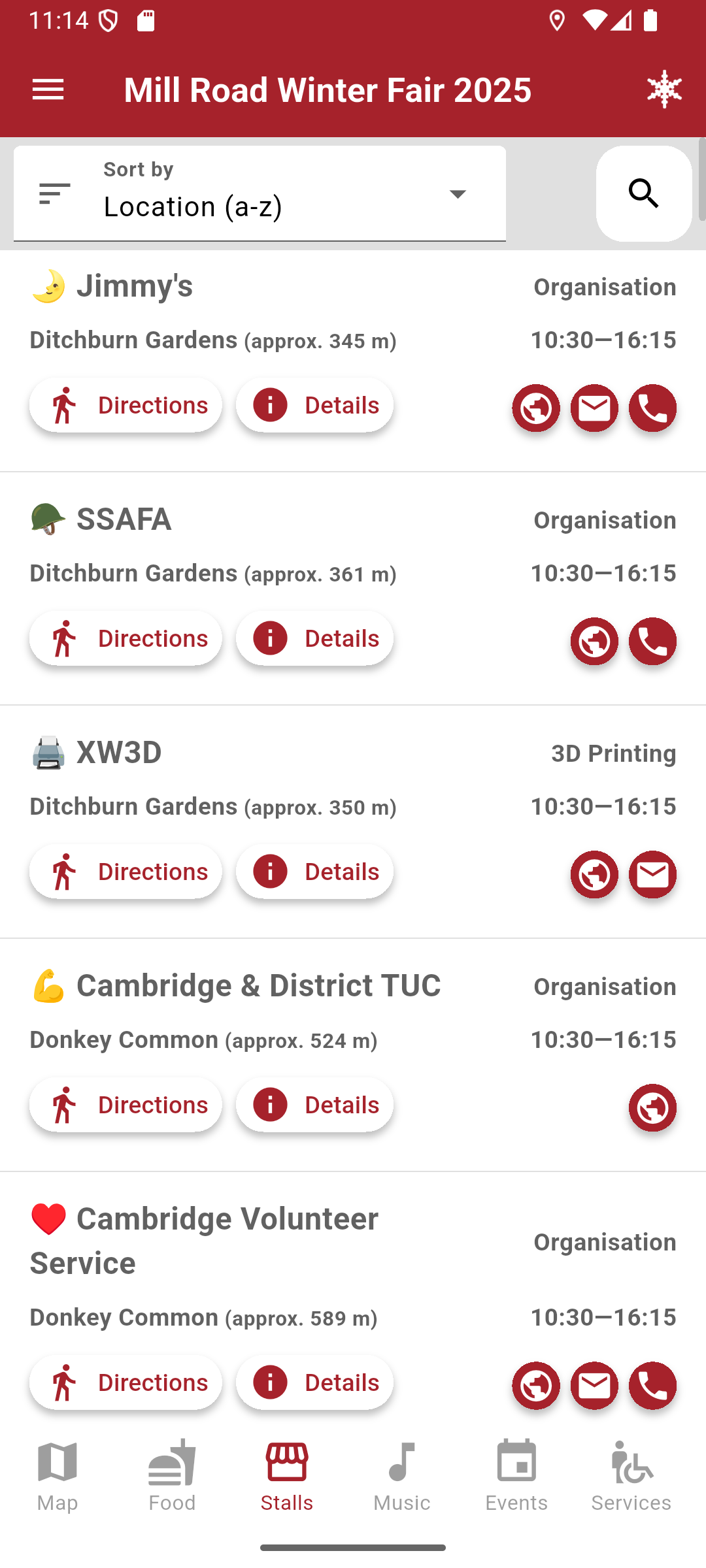The height and width of the screenshot is (1568, 706).
Task: Open XW3D's email with the envelope icon
Action: [652, 874]
